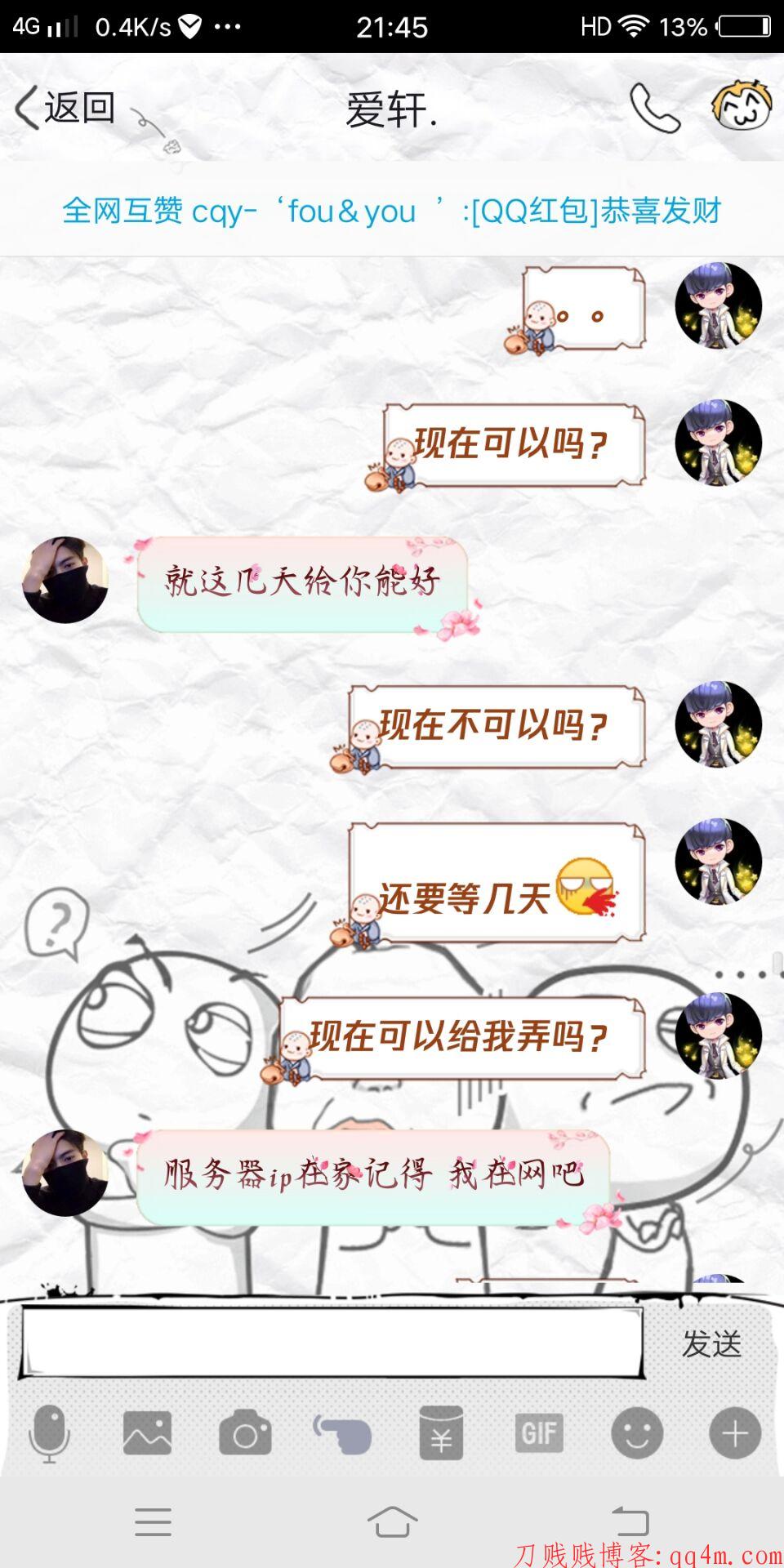Open the camera to take photo
This screenshot has width=784, height=1568.
[x=245, y=1434]
